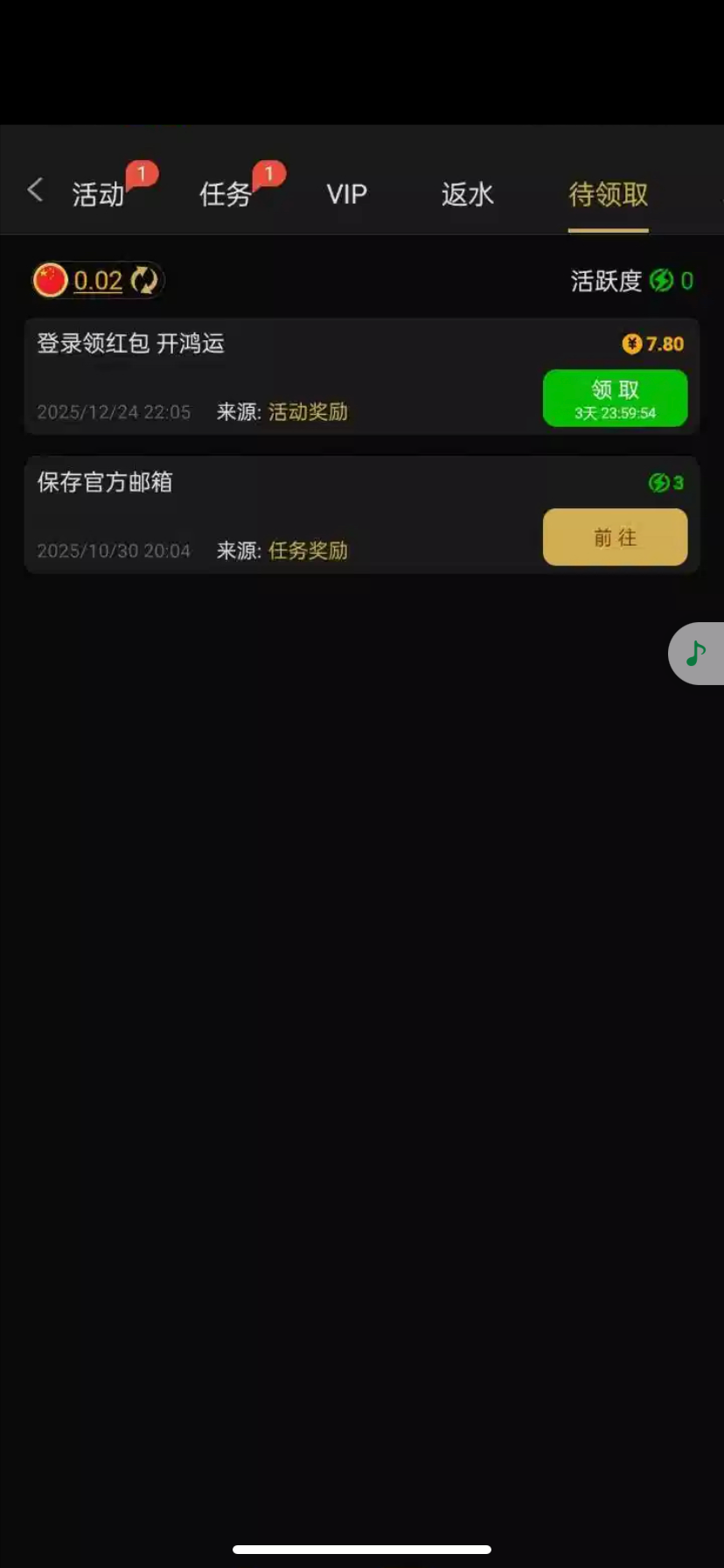Select the VIP tab

(346, 193)
